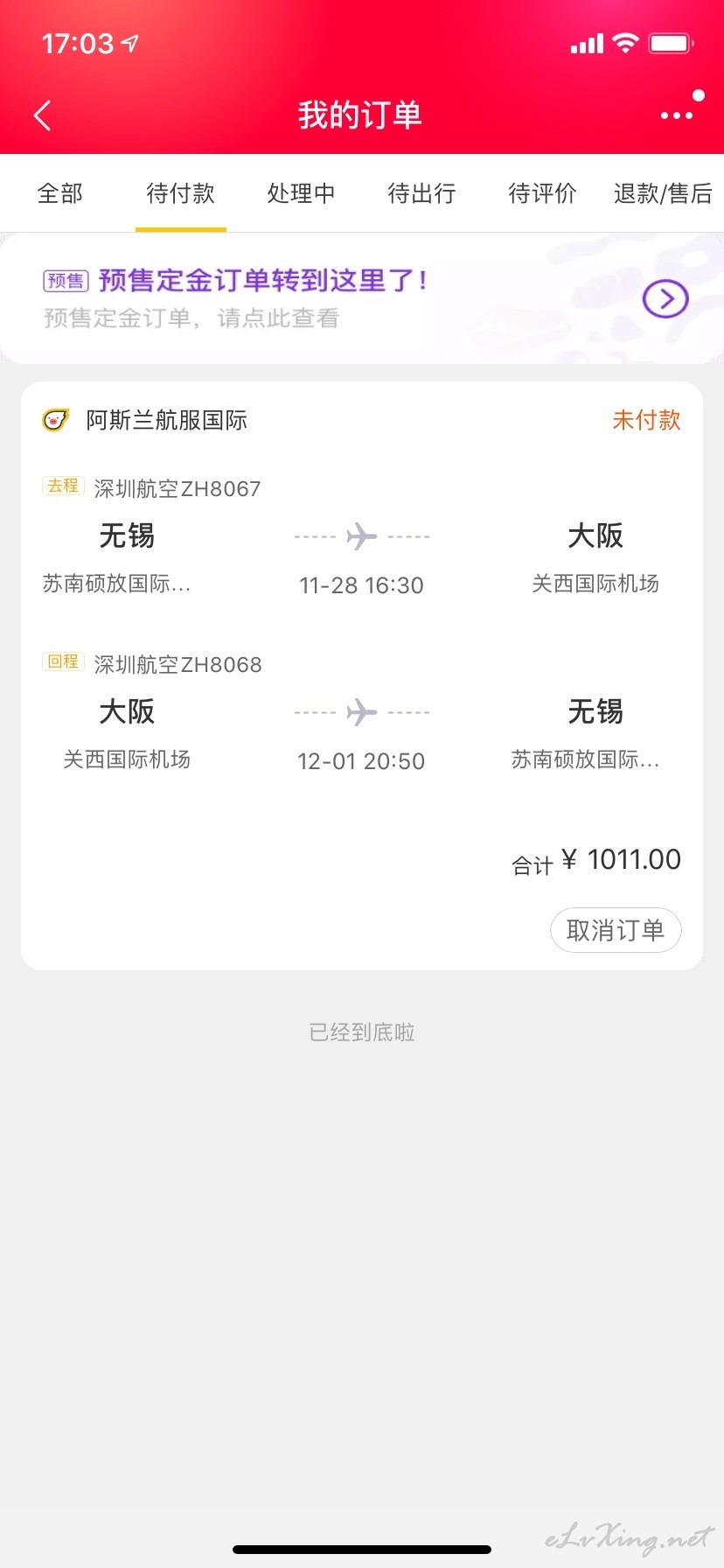This screenshot has width=724, height=1568.
Task: Open the 待出行 tab
Action: [422, 193]
